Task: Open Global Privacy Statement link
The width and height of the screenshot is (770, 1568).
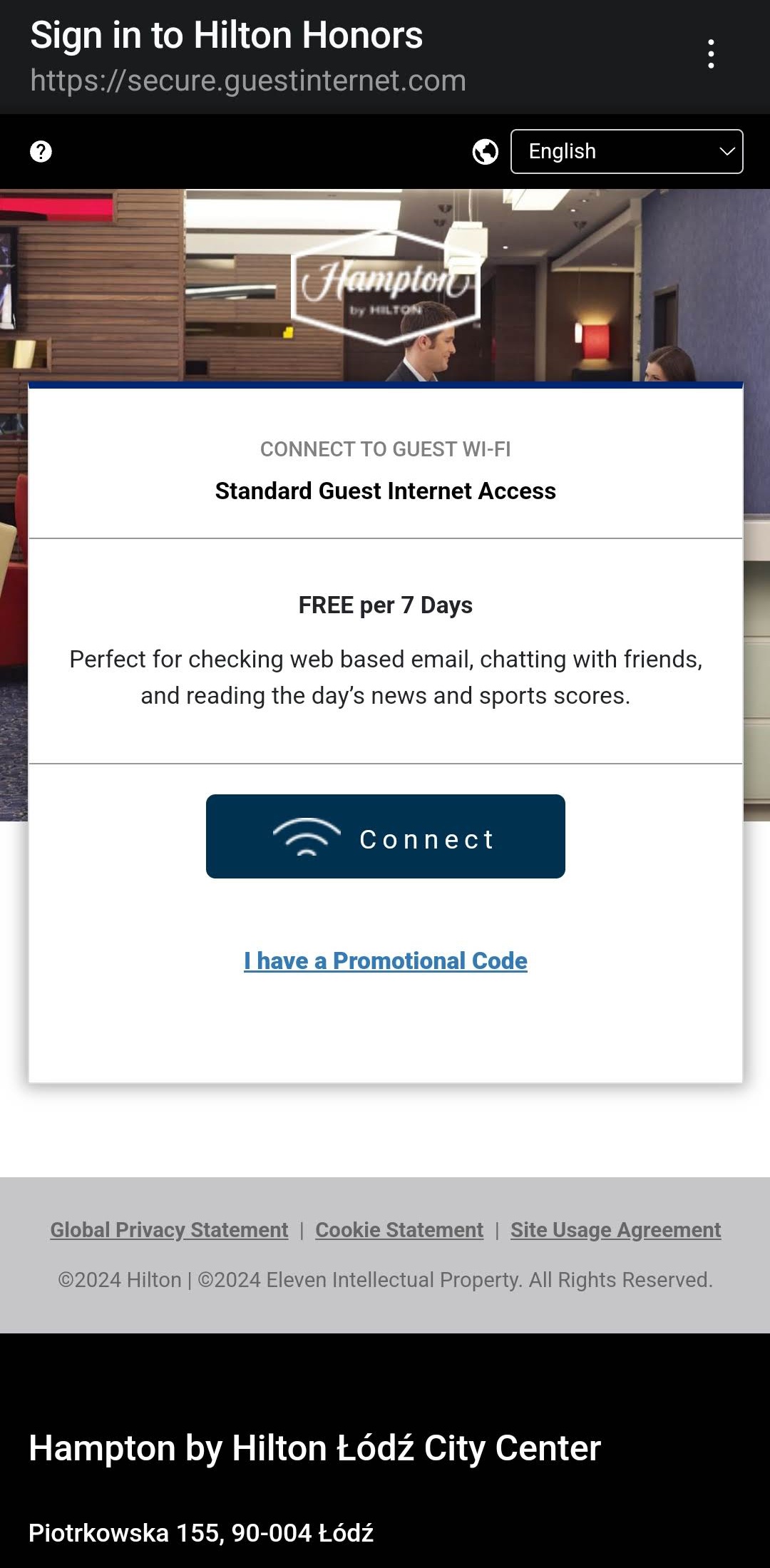Action: coord(169,1230)
